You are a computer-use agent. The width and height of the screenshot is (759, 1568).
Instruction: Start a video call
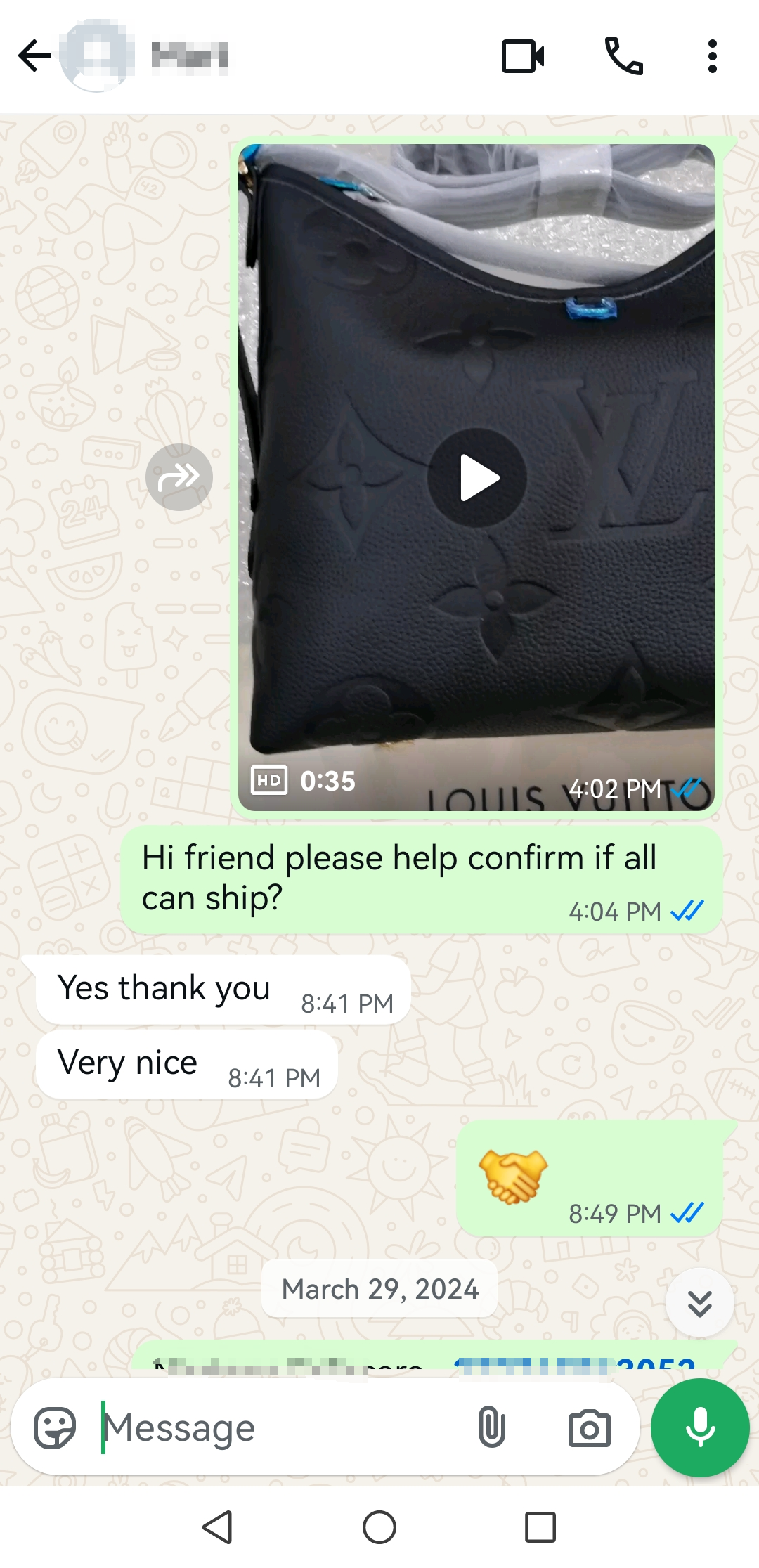523,56
